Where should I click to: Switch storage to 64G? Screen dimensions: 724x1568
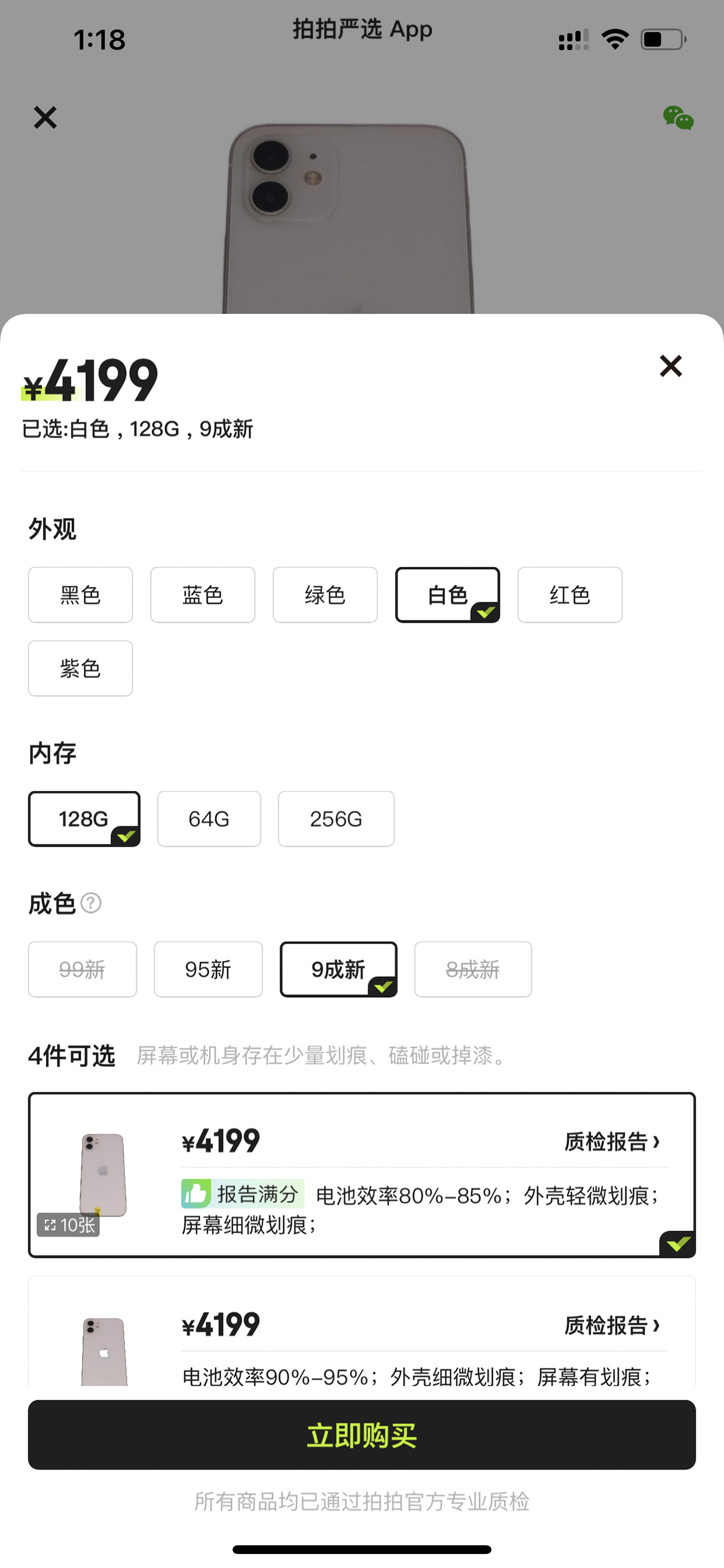[208, 818]
